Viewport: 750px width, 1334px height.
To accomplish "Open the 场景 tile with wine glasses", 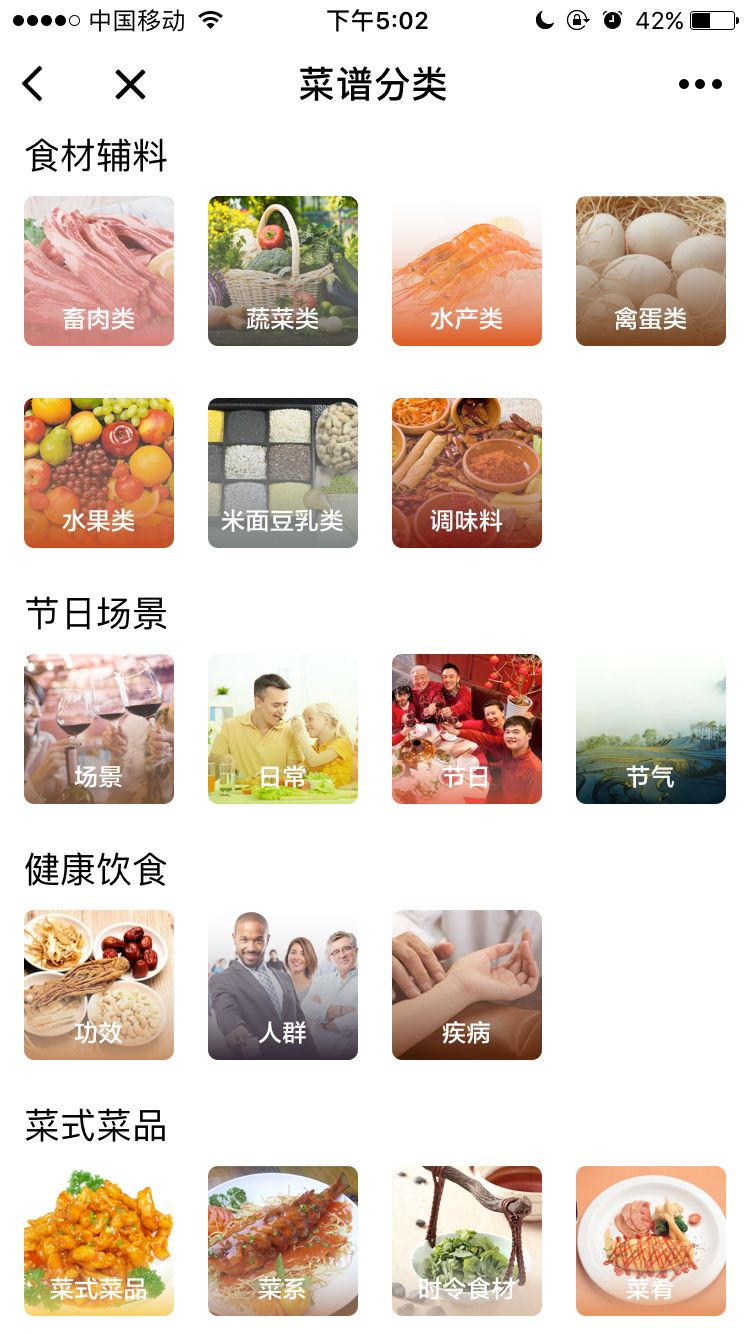I will coord(99,729).
